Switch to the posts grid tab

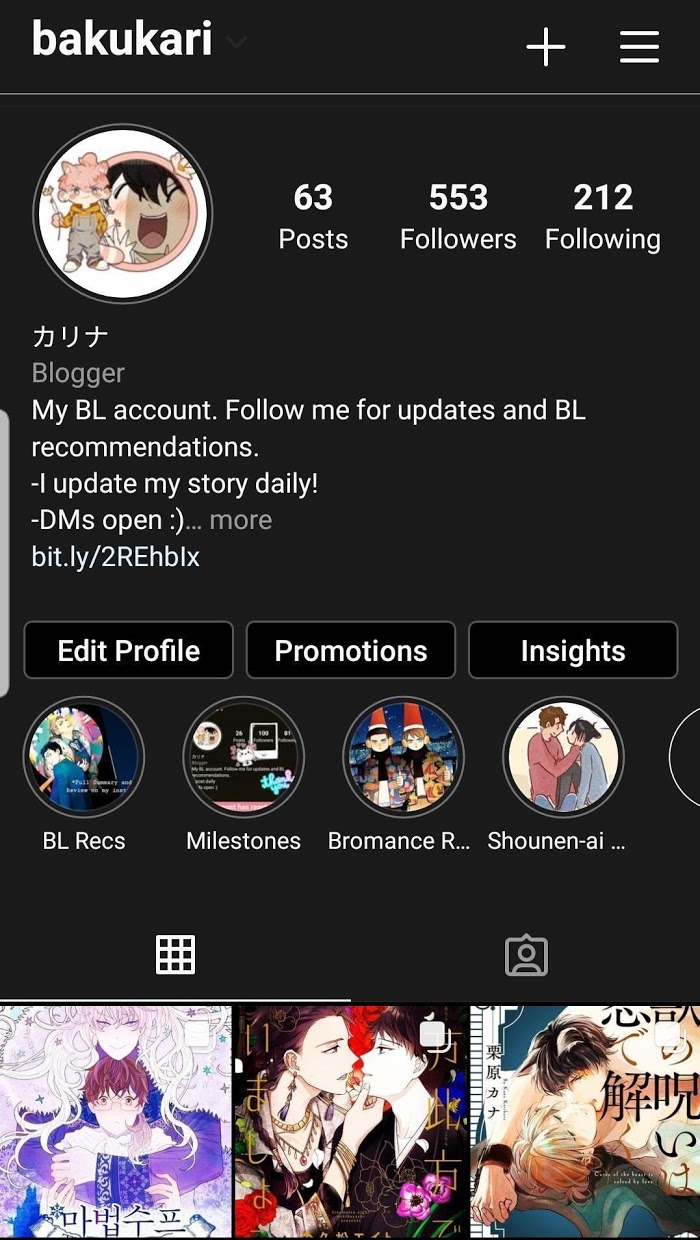pos(175,956)
